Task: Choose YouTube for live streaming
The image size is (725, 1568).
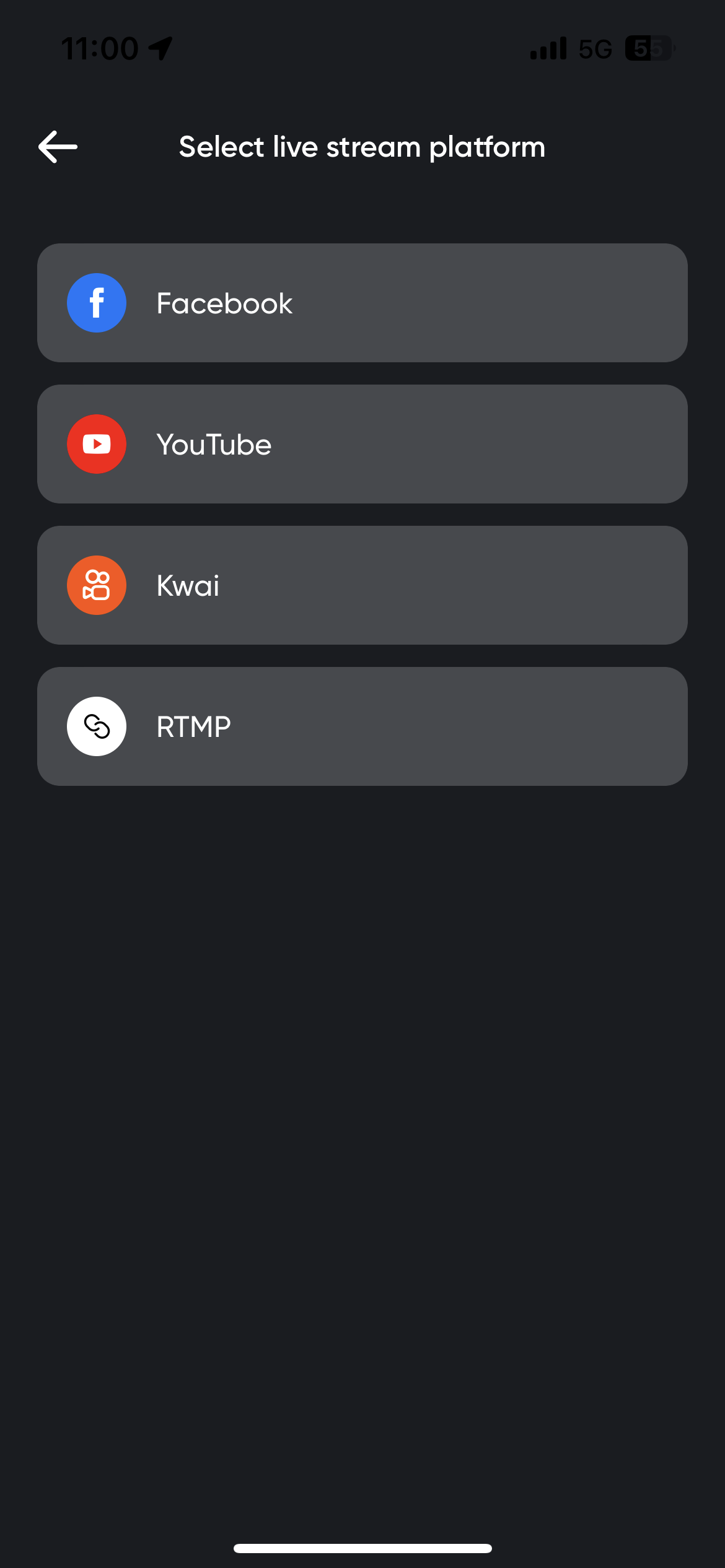Action: coord(362,444)
